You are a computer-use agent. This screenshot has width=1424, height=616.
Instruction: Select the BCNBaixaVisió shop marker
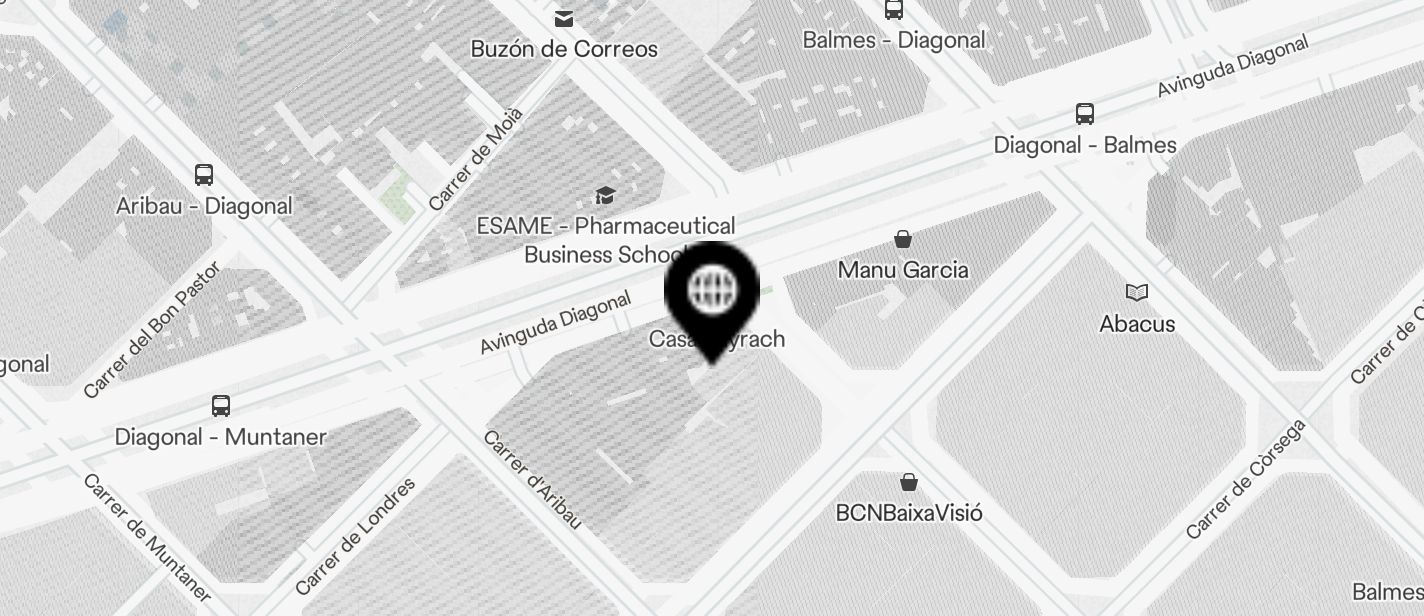click(909, 483)
